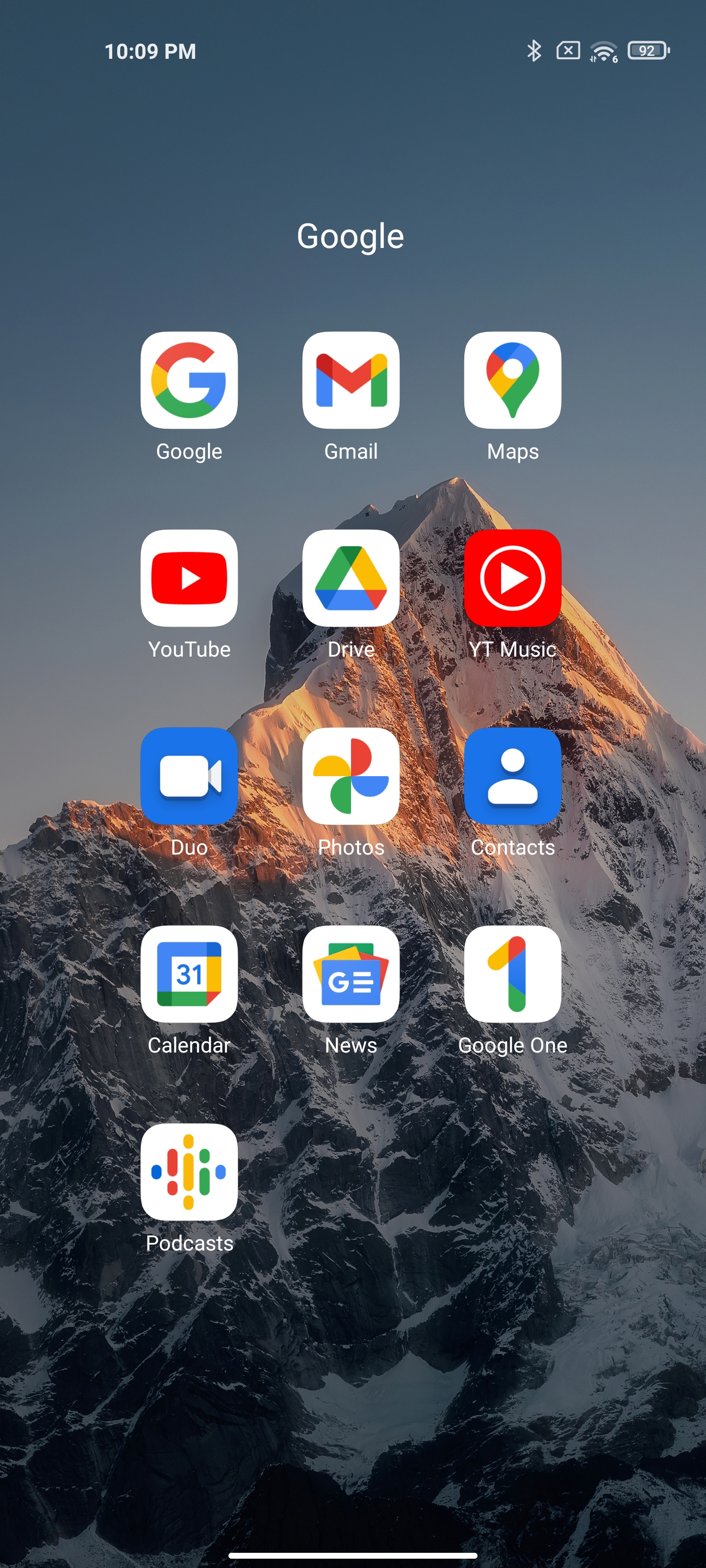Viewport: 706px width, 1568px height.
Task: Start YT Music
Action: pyautogui.click(x=512, y=578)
